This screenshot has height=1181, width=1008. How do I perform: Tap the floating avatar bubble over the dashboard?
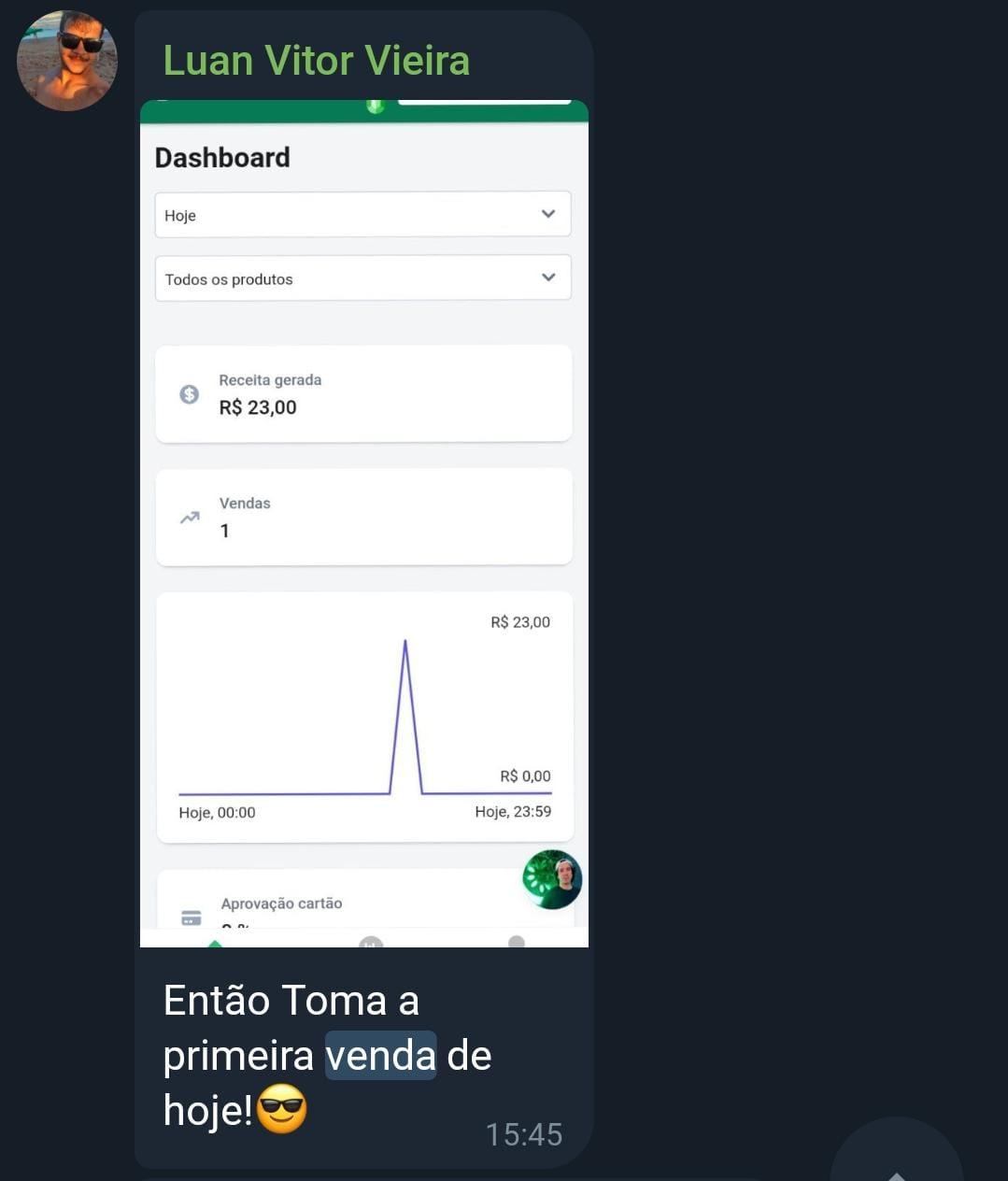552,878
